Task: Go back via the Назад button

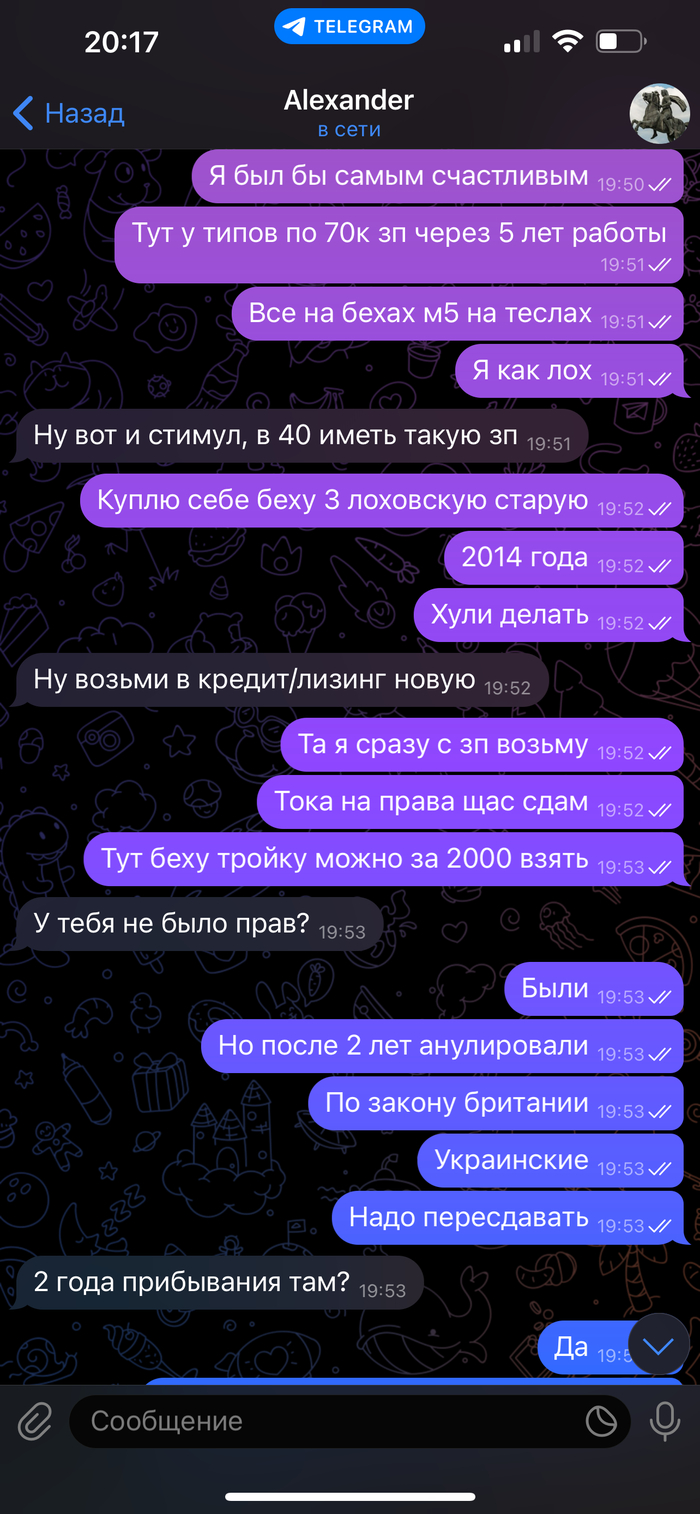Action: pyautogui.click(x=68, y=113)
